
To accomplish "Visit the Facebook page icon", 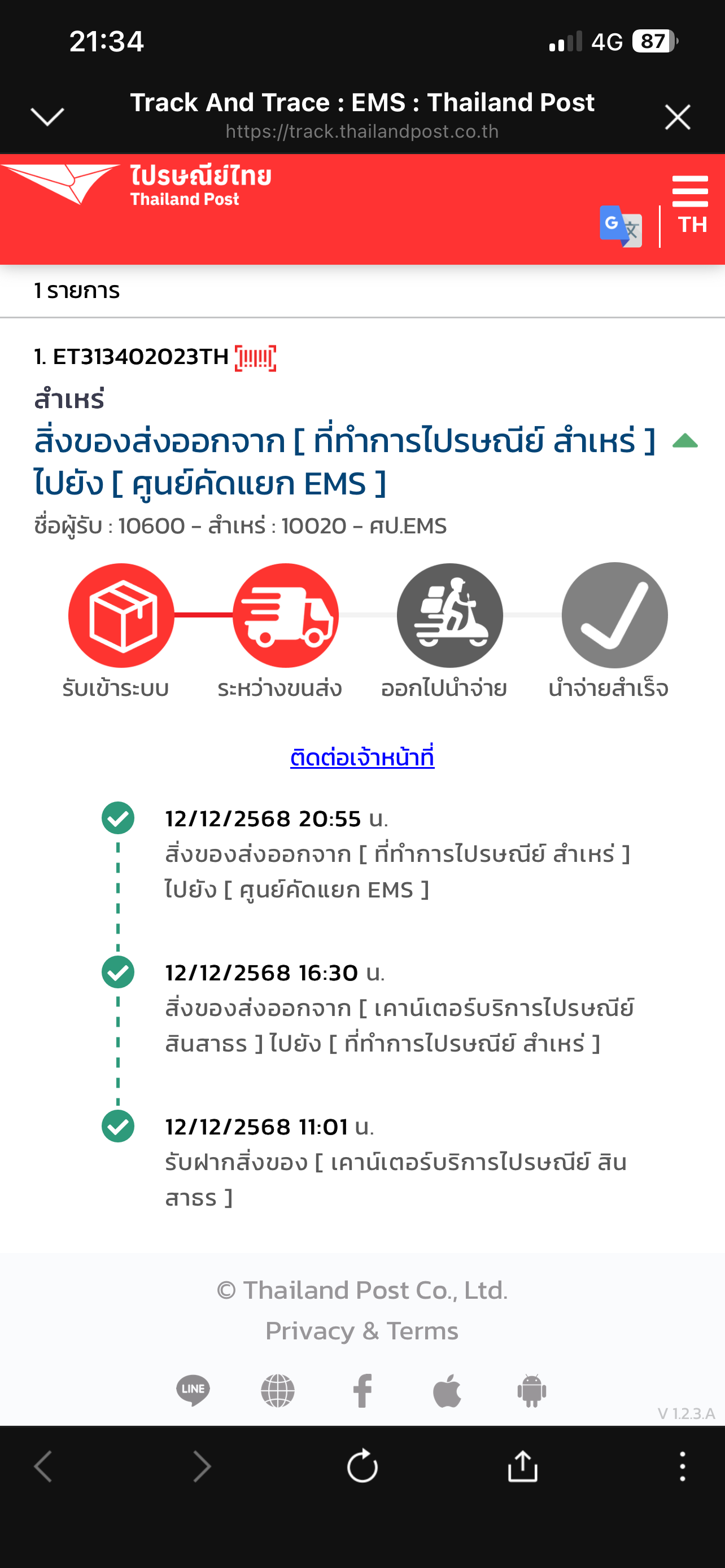I will point(363,1391).
